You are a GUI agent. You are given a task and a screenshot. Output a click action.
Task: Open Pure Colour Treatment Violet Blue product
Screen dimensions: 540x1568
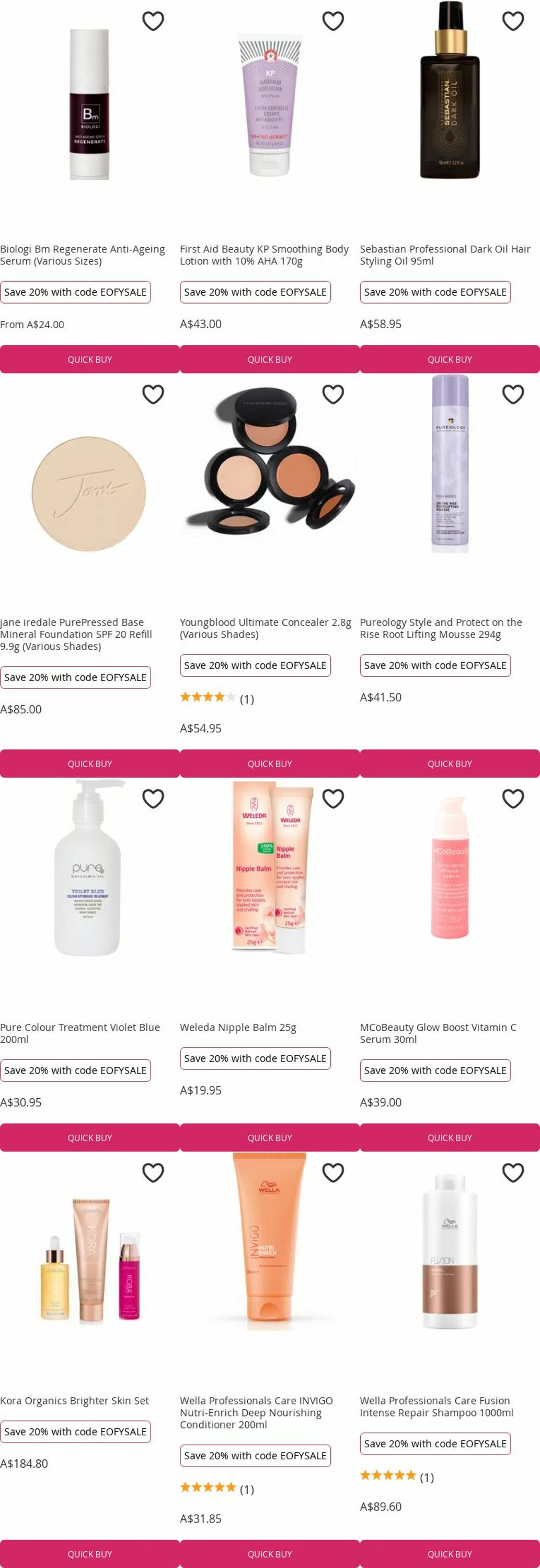coord(80,1032)
